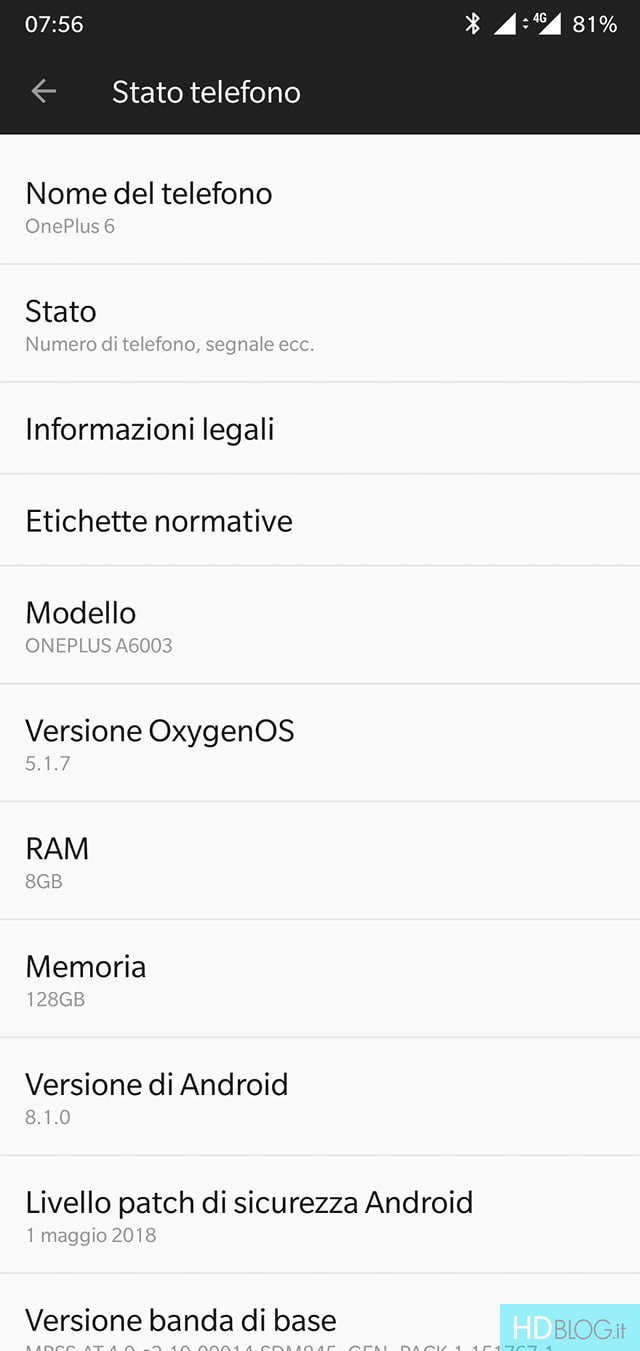Image resolution: width=640 pixels, height=1351 pixels.
Task: Tap Versione di Android row
Action: [320, 1097]
